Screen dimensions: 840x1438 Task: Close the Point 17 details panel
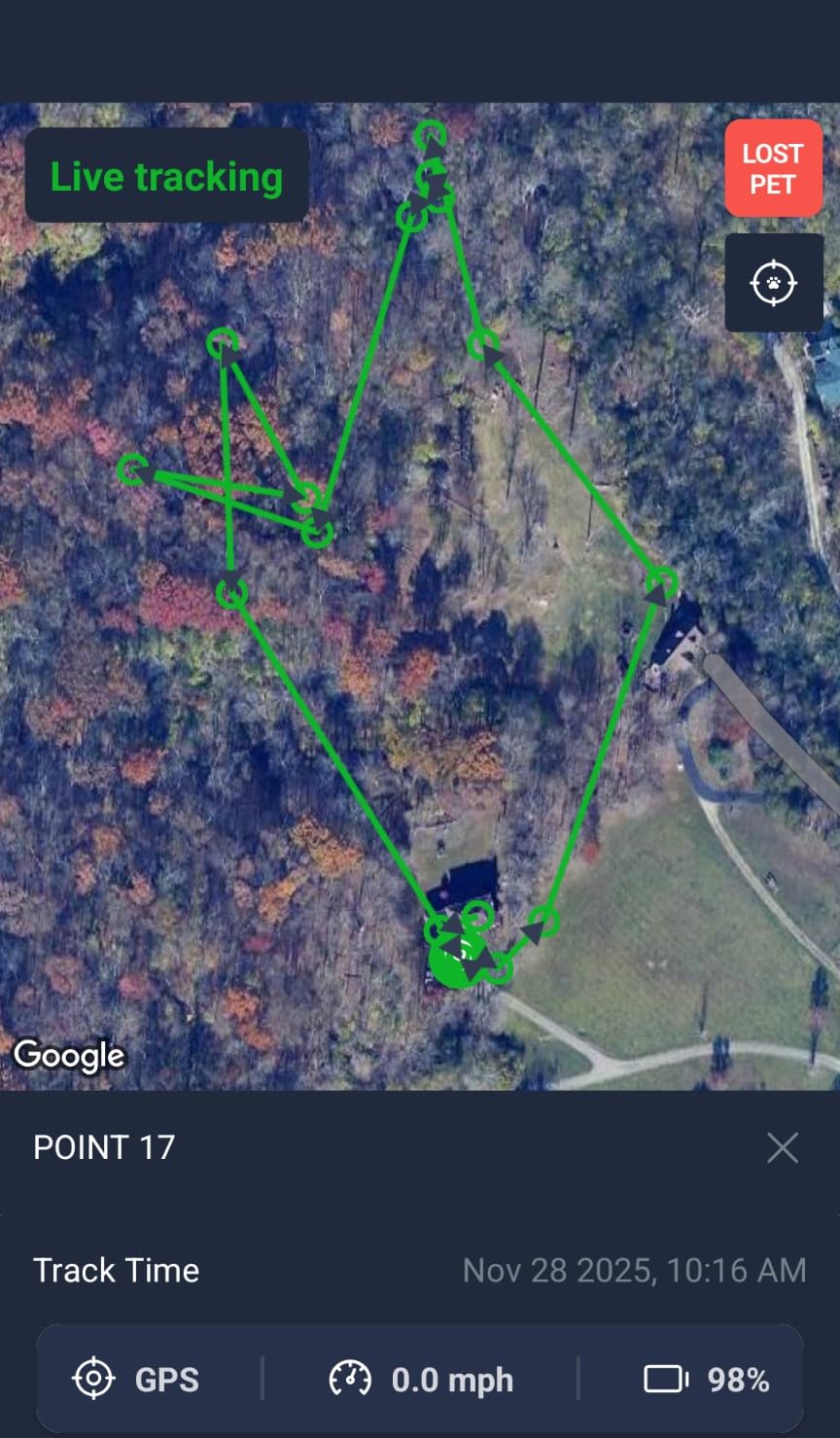click(782, 1147)
